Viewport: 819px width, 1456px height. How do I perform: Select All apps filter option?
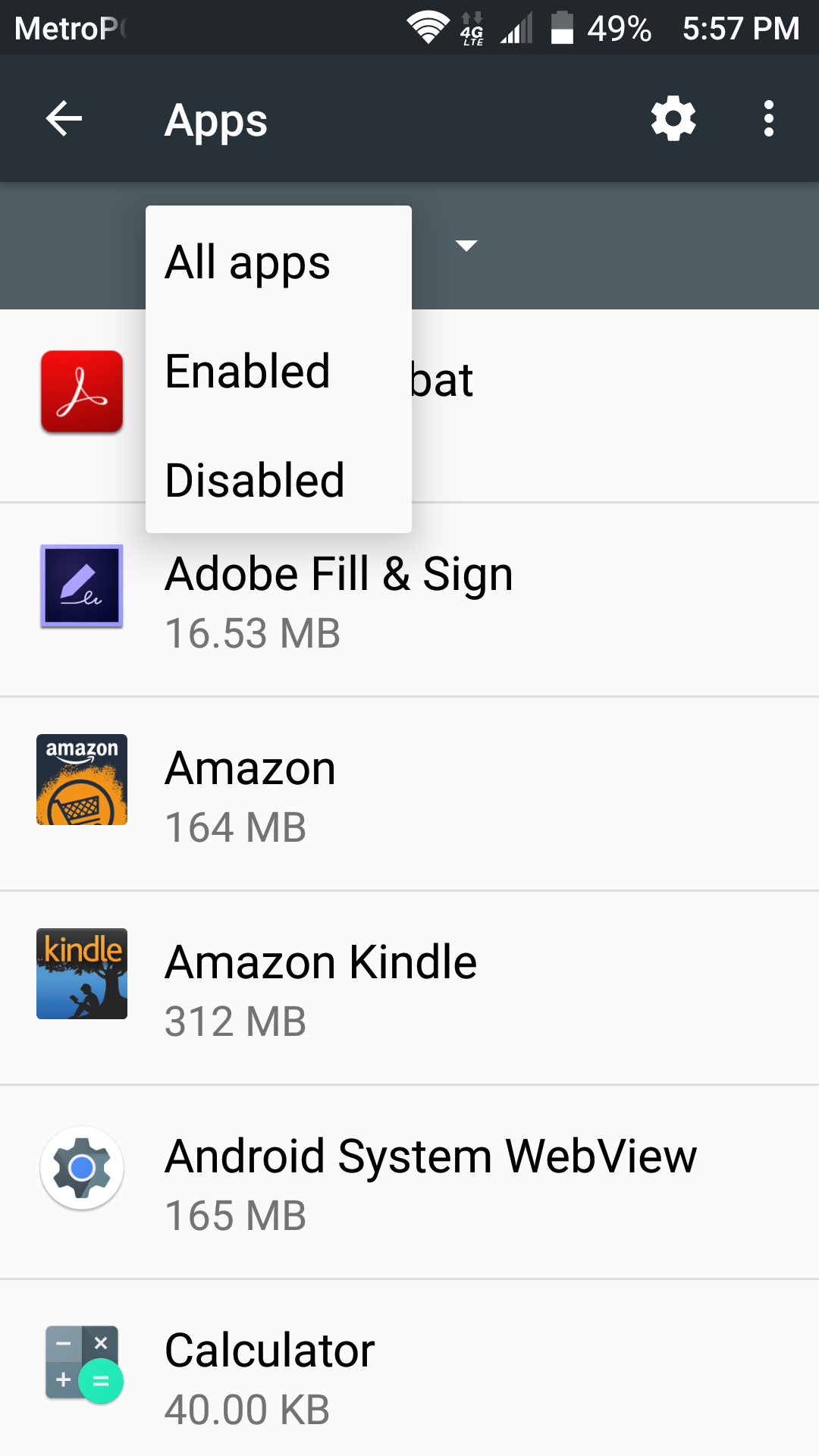point(278,262)
